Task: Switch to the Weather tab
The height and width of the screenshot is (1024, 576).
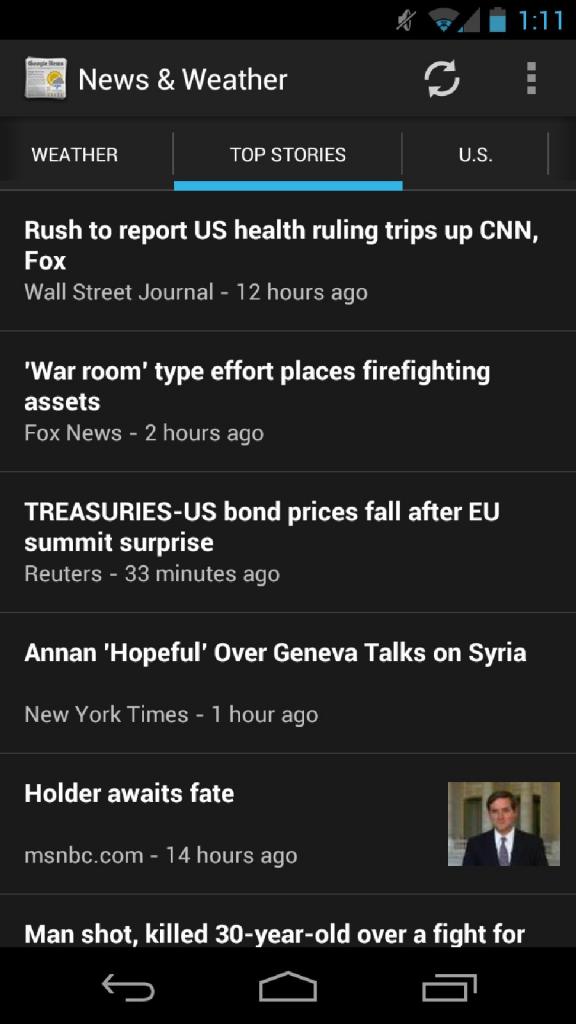Action: 74,155
